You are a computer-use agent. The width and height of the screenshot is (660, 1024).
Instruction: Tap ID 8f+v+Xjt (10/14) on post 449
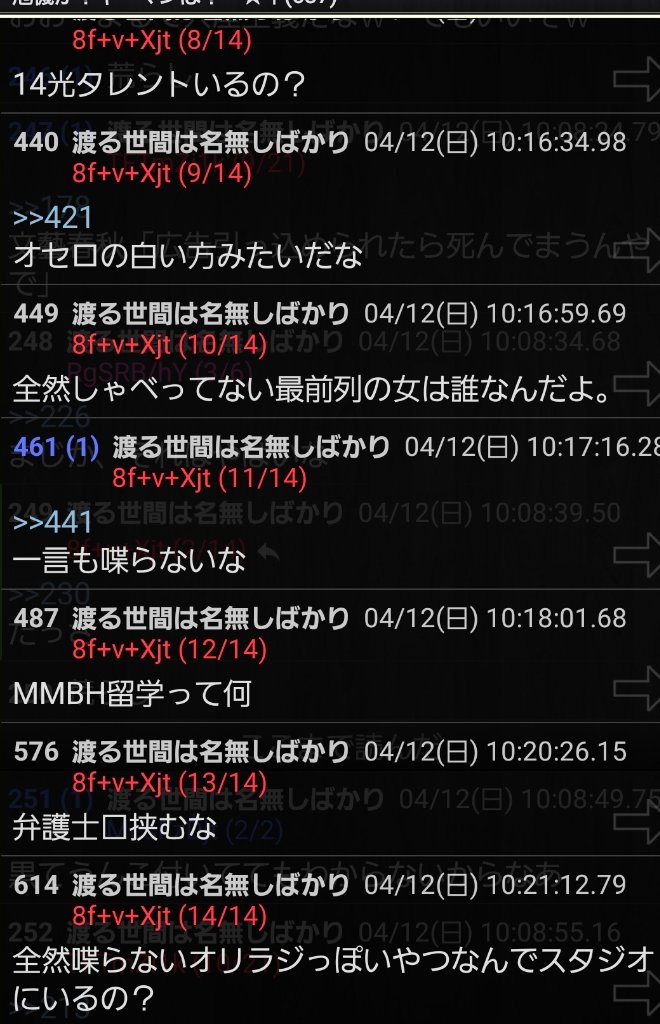169,345
